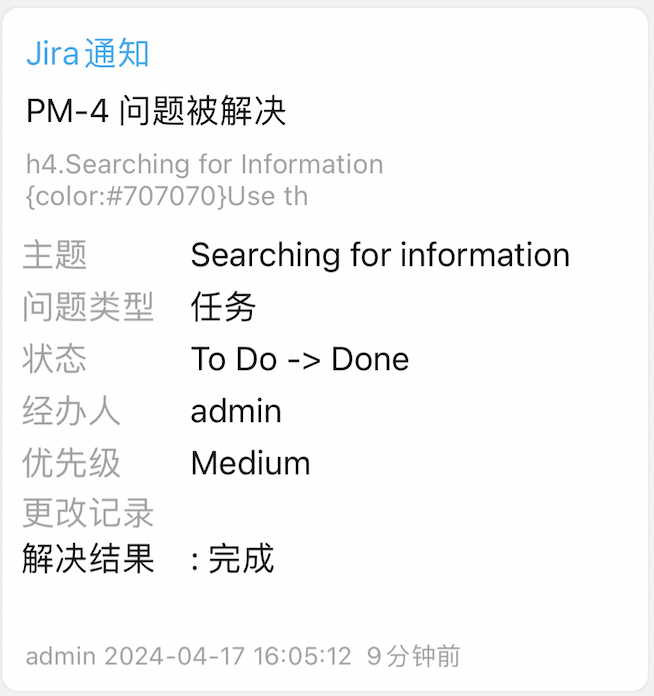
Task: Open the PM-4 问题被解决 notification card
Action: click(156, 111)
